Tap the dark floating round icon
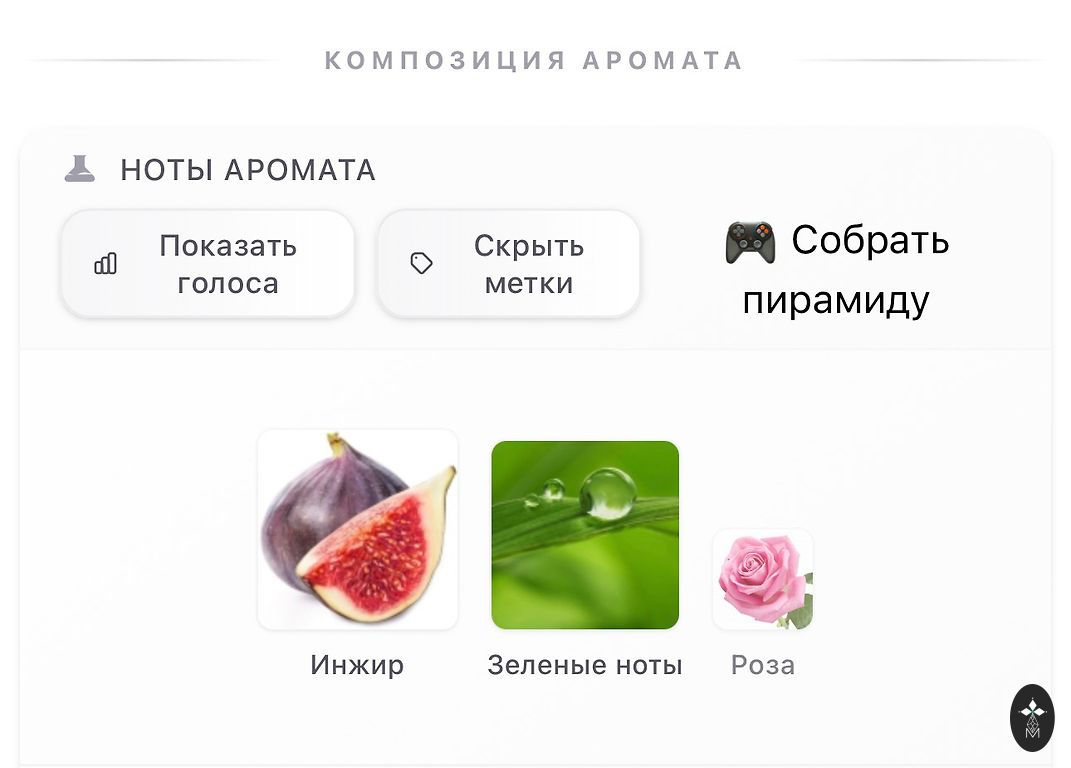Screen dimensions: 1071x768 pyautogui.click(x=1032, y=717)
